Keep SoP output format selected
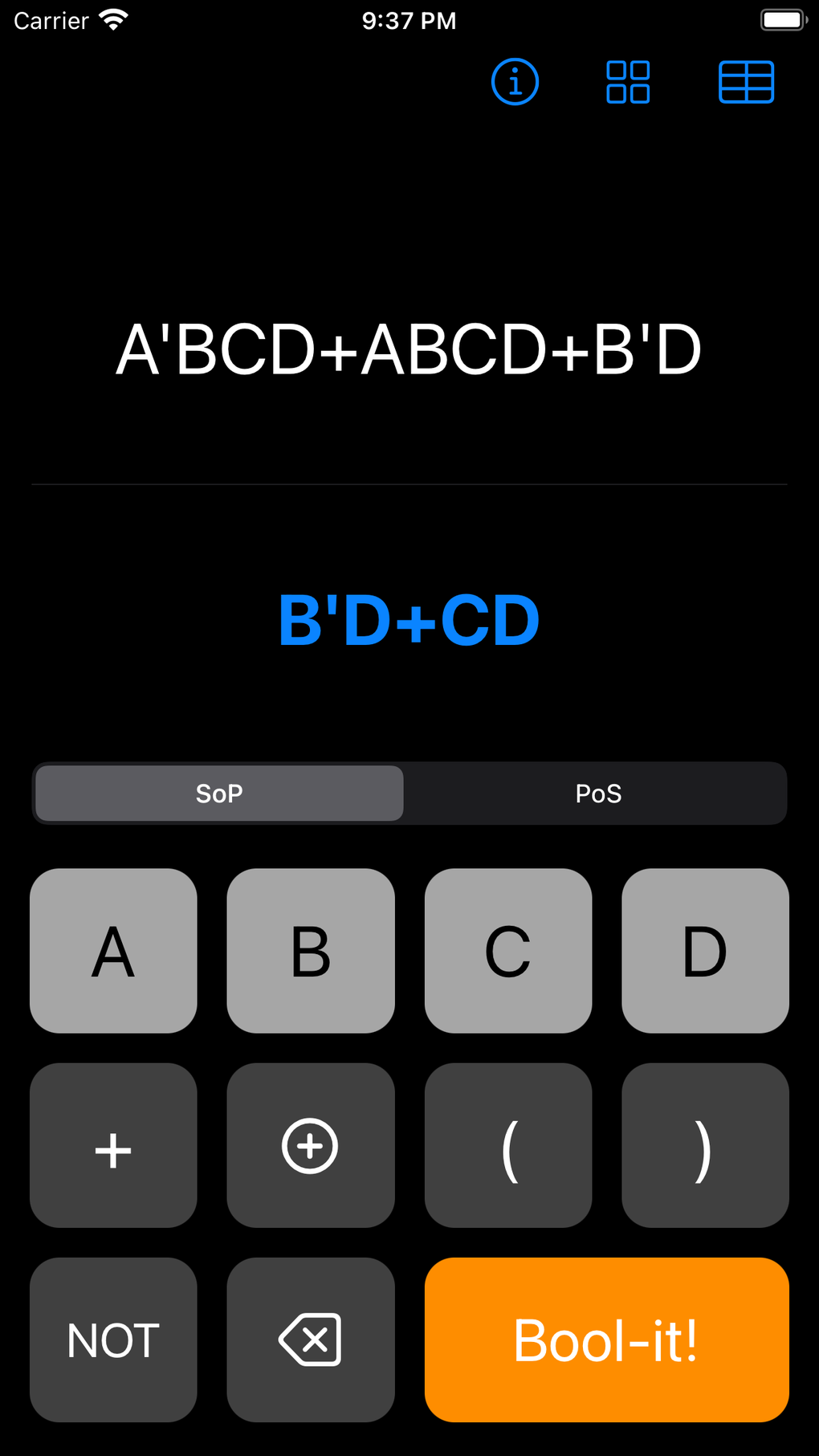The width and height of the screenshot is (819, 1456). pyautogui.click(x=218, y=793)
